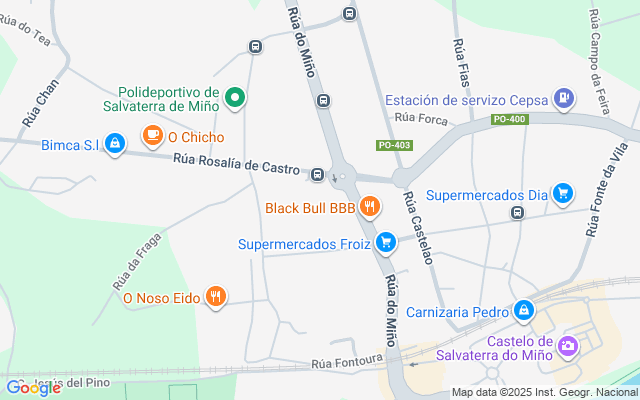Viewport: 640px width, 400px height.
Task: Open the Polideportivo de Salvaterra de Miño marker
Action: (234, 97)
